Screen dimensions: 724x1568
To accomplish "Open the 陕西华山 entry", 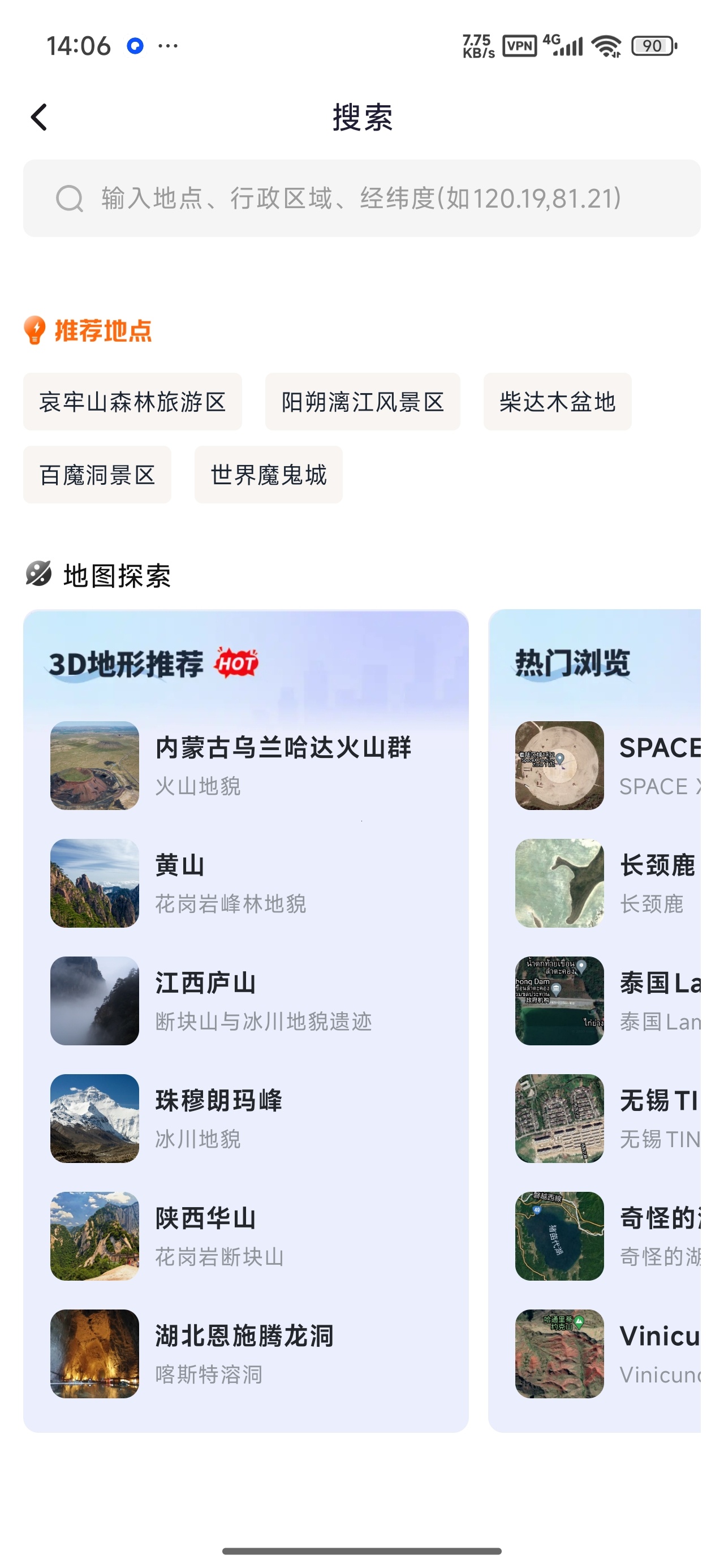I will [x=246, y=1237].
